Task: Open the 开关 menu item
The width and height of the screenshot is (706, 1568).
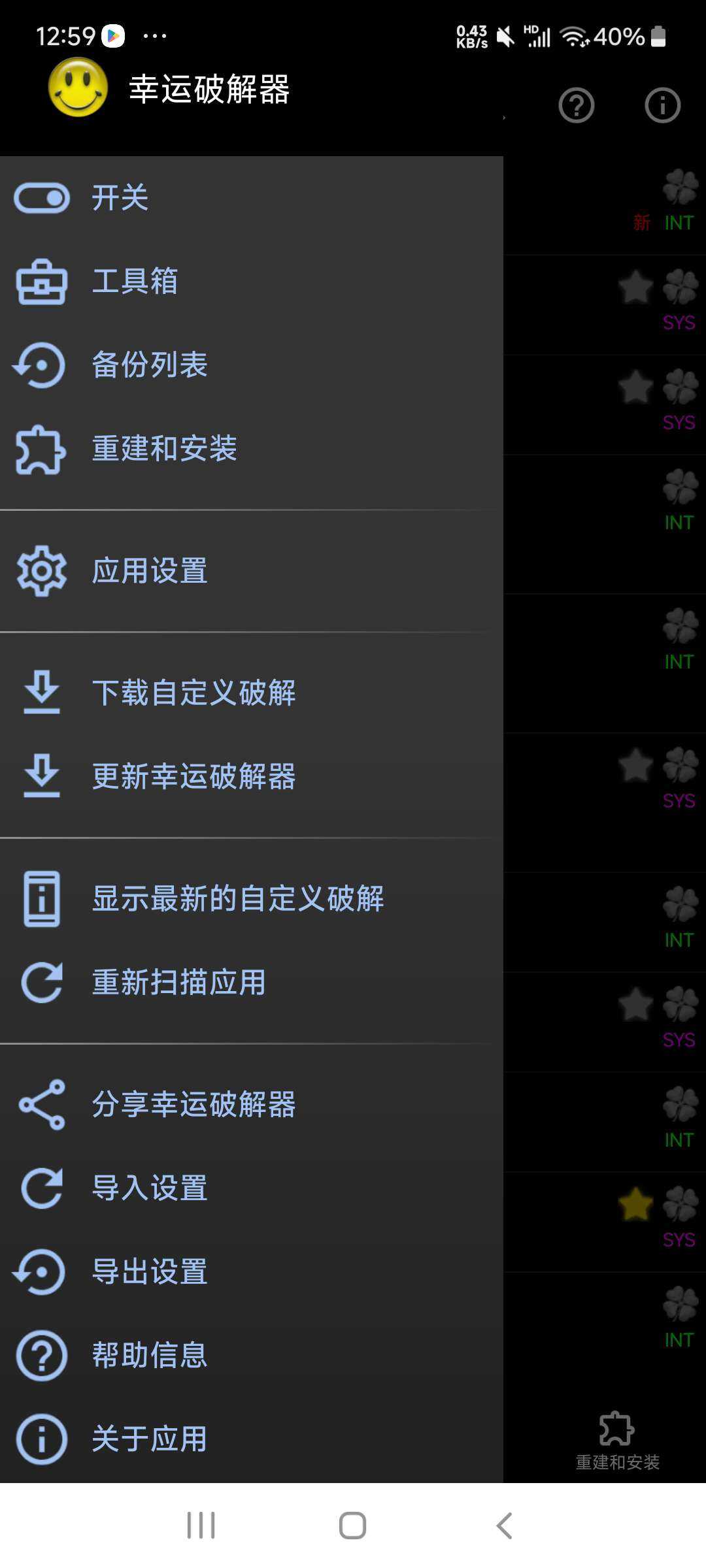Action: tap(120, 197)
